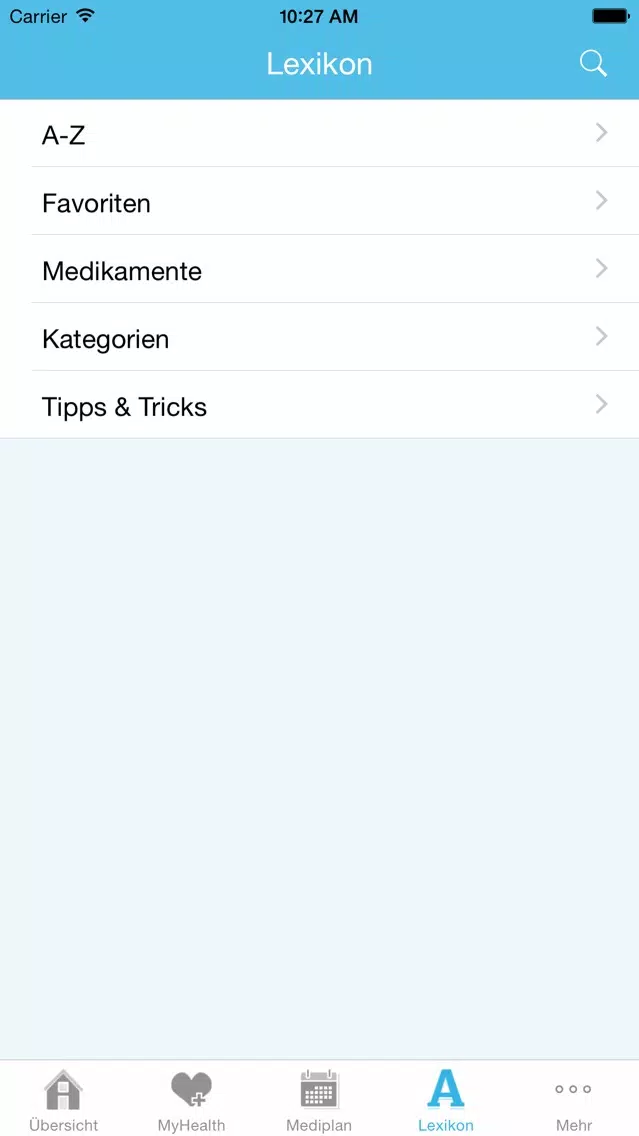Open the A-Z list
Viewport: 639px width, 1136px height.
pos(320,133)
